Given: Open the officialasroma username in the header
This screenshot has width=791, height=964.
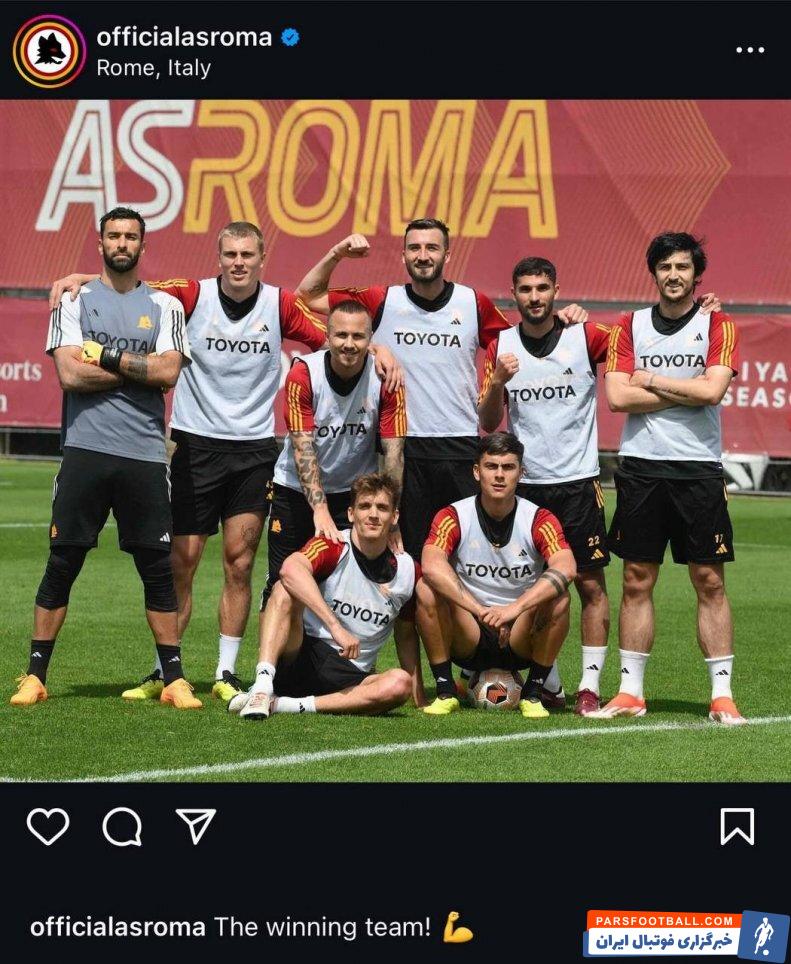Looking at the screenshot, I should coord(184,37).
